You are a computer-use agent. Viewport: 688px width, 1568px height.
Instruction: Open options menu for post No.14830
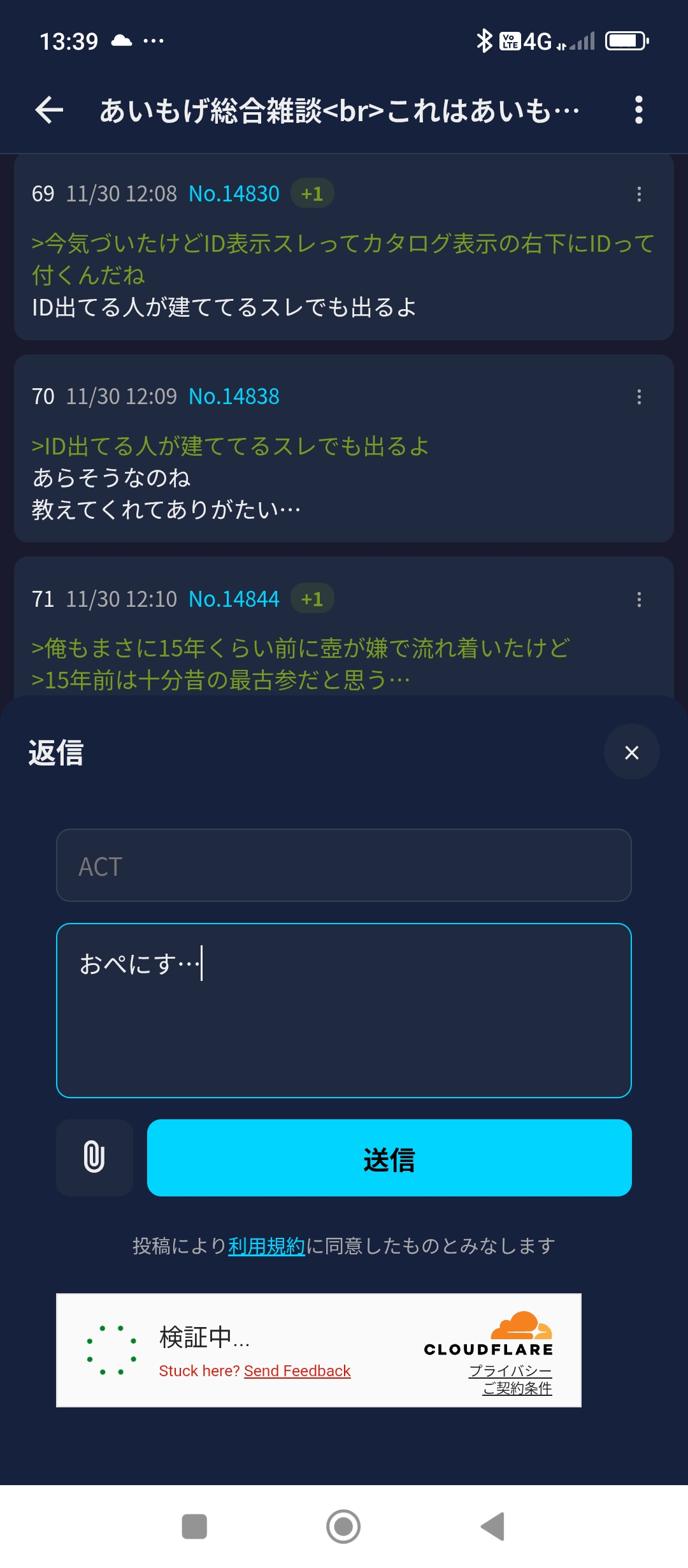(x=639, y=194)
